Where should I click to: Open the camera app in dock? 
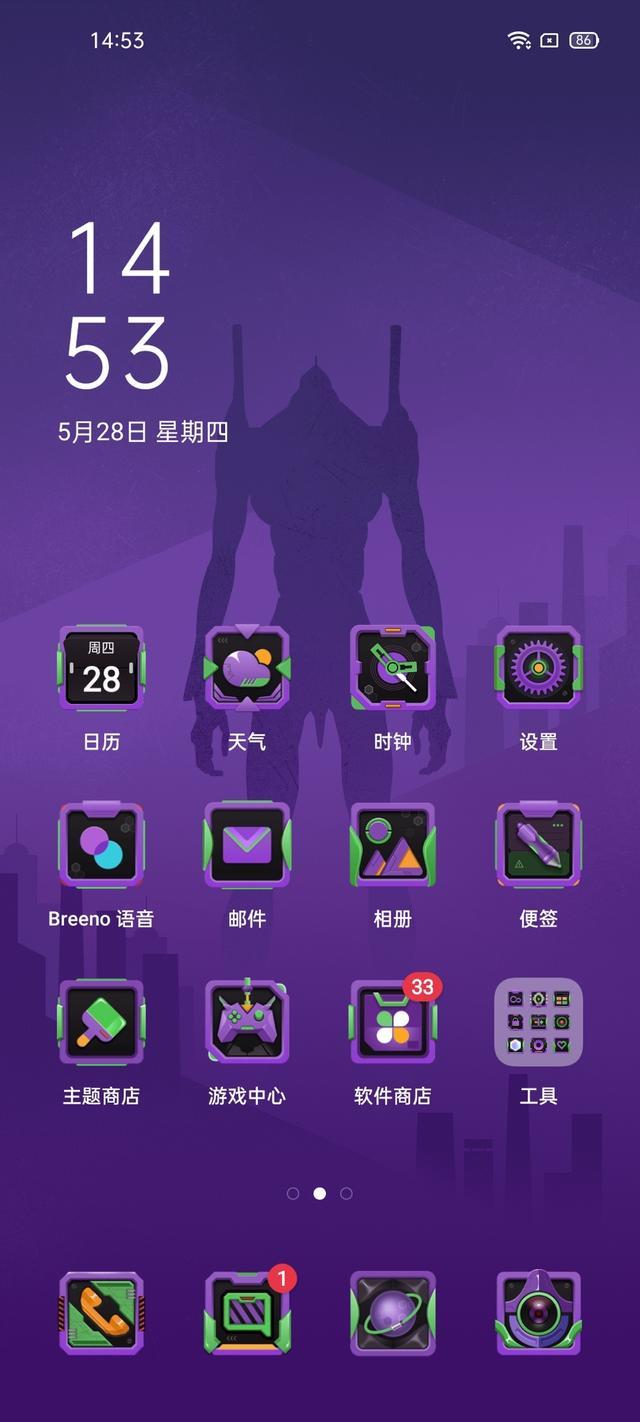[x=539, y=1313]
